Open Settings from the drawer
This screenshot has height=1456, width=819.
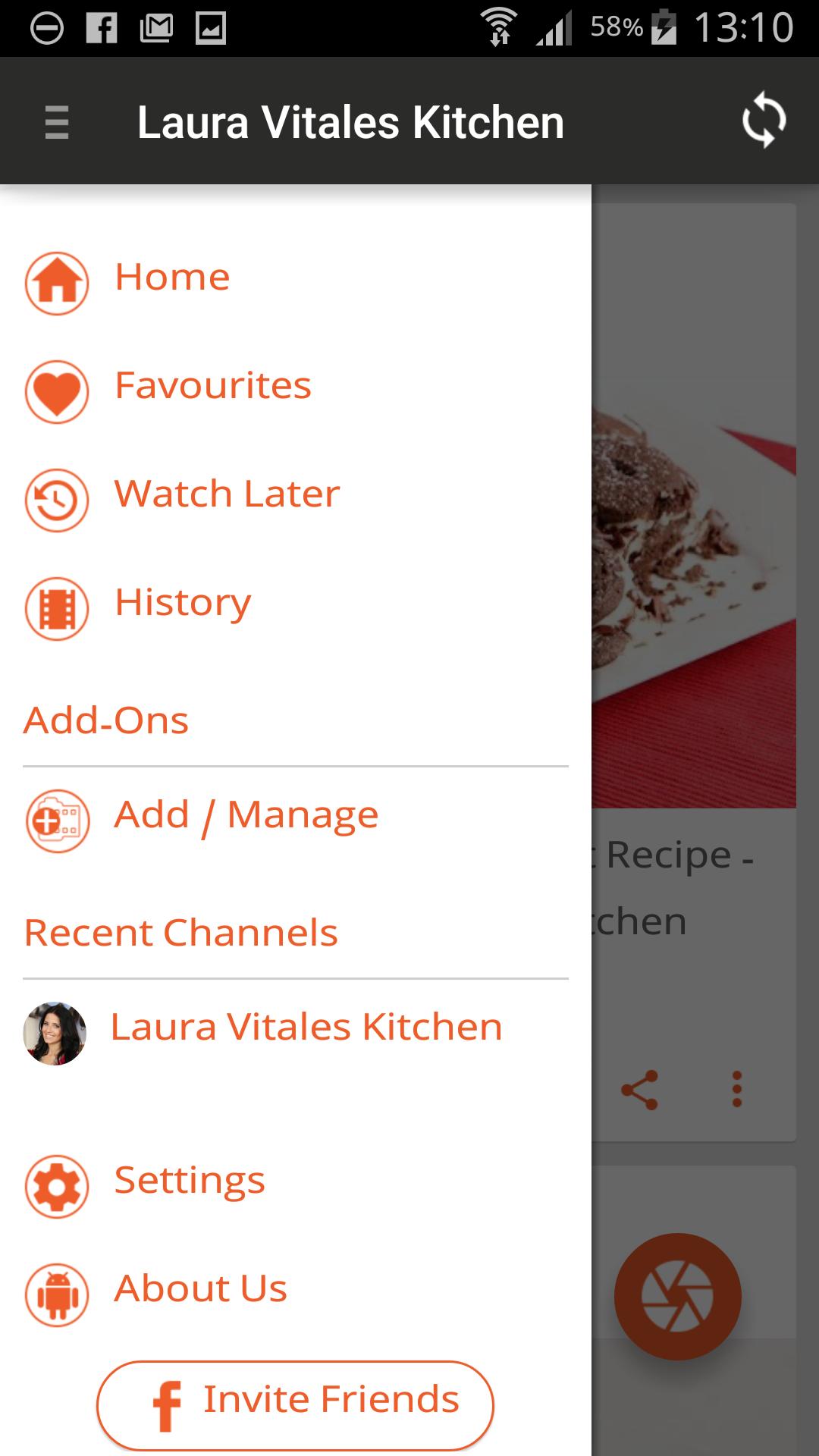coord(190,1180)
